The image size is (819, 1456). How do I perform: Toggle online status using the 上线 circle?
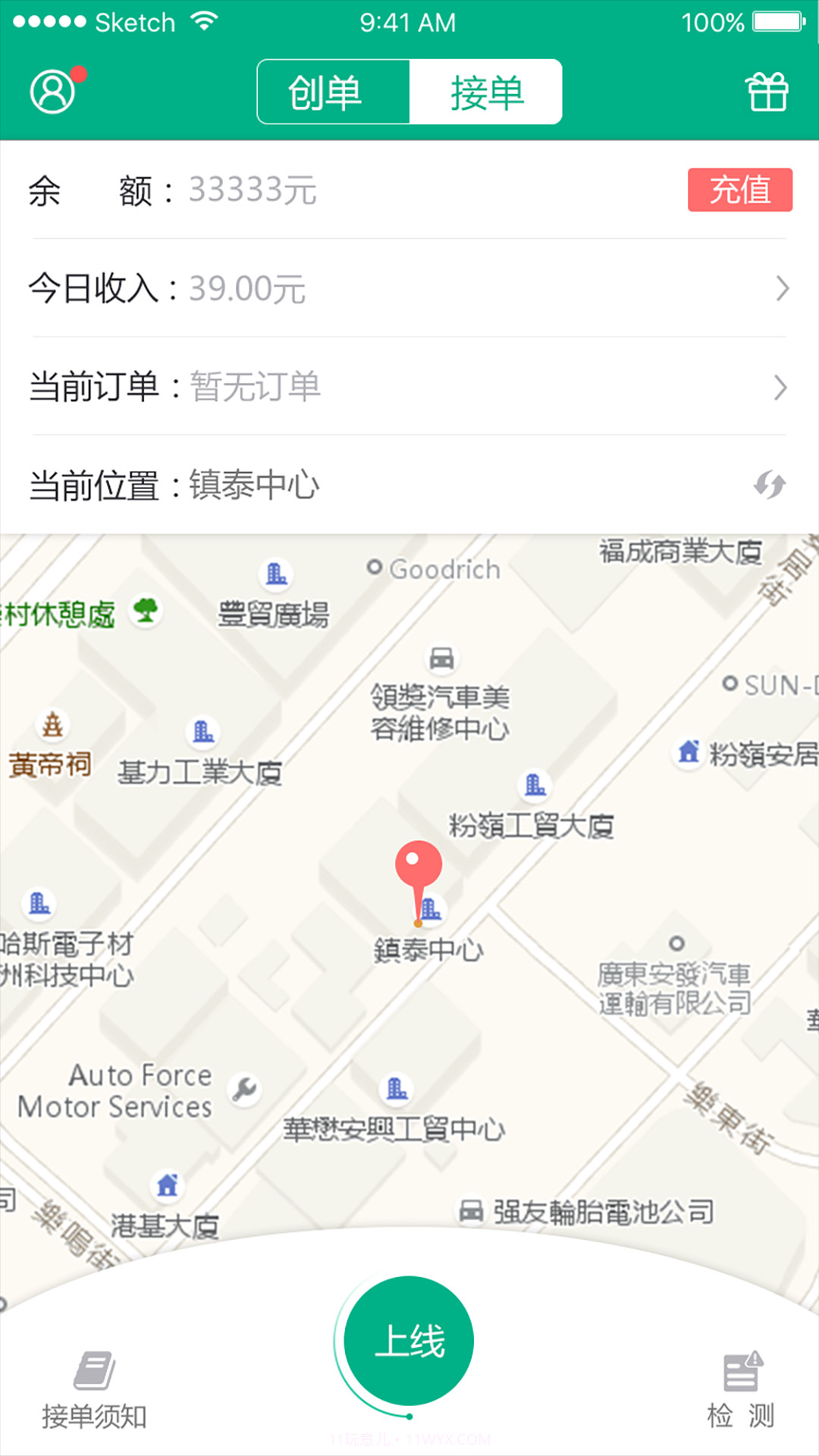pyautogui.click(x=409, y=1341)
